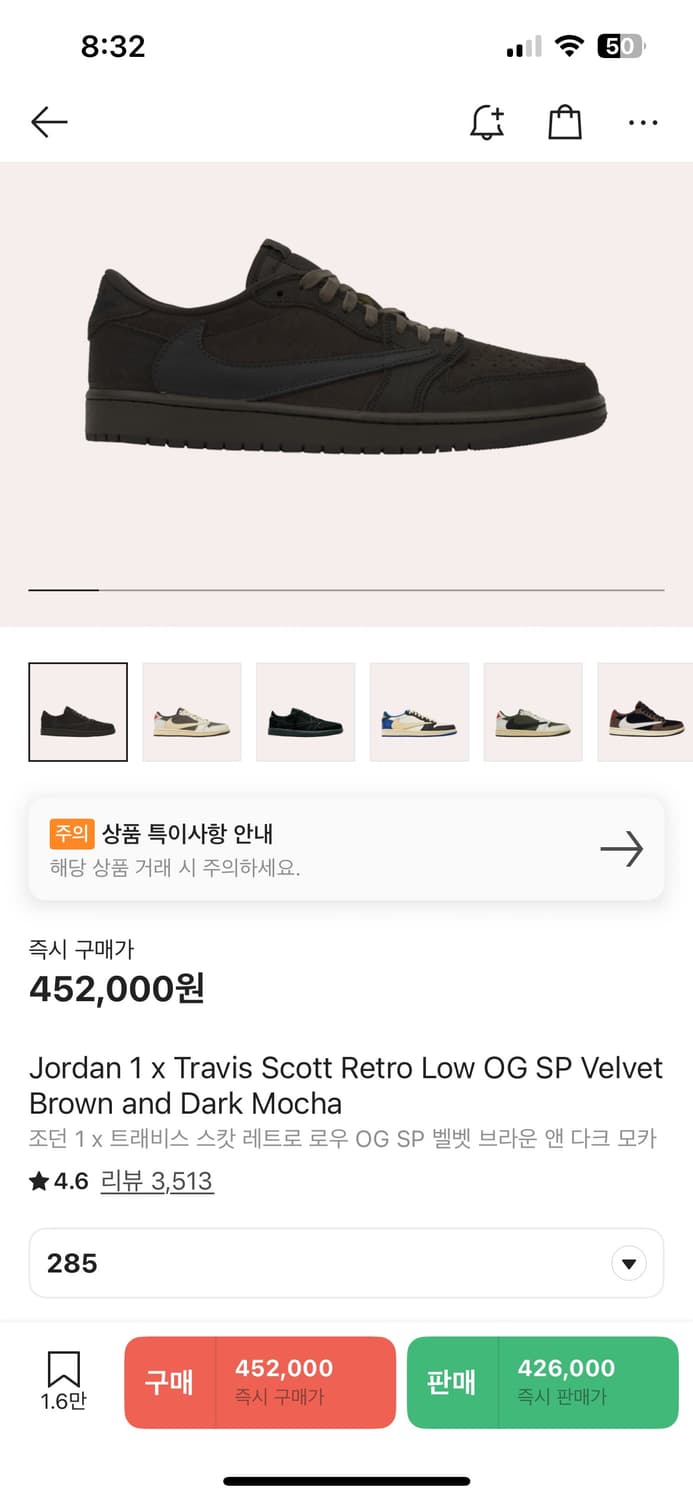Bookmark this sneaker to wishlist
The width and height of the screenshot is (693, 1500).
(x=63, y=1380)
